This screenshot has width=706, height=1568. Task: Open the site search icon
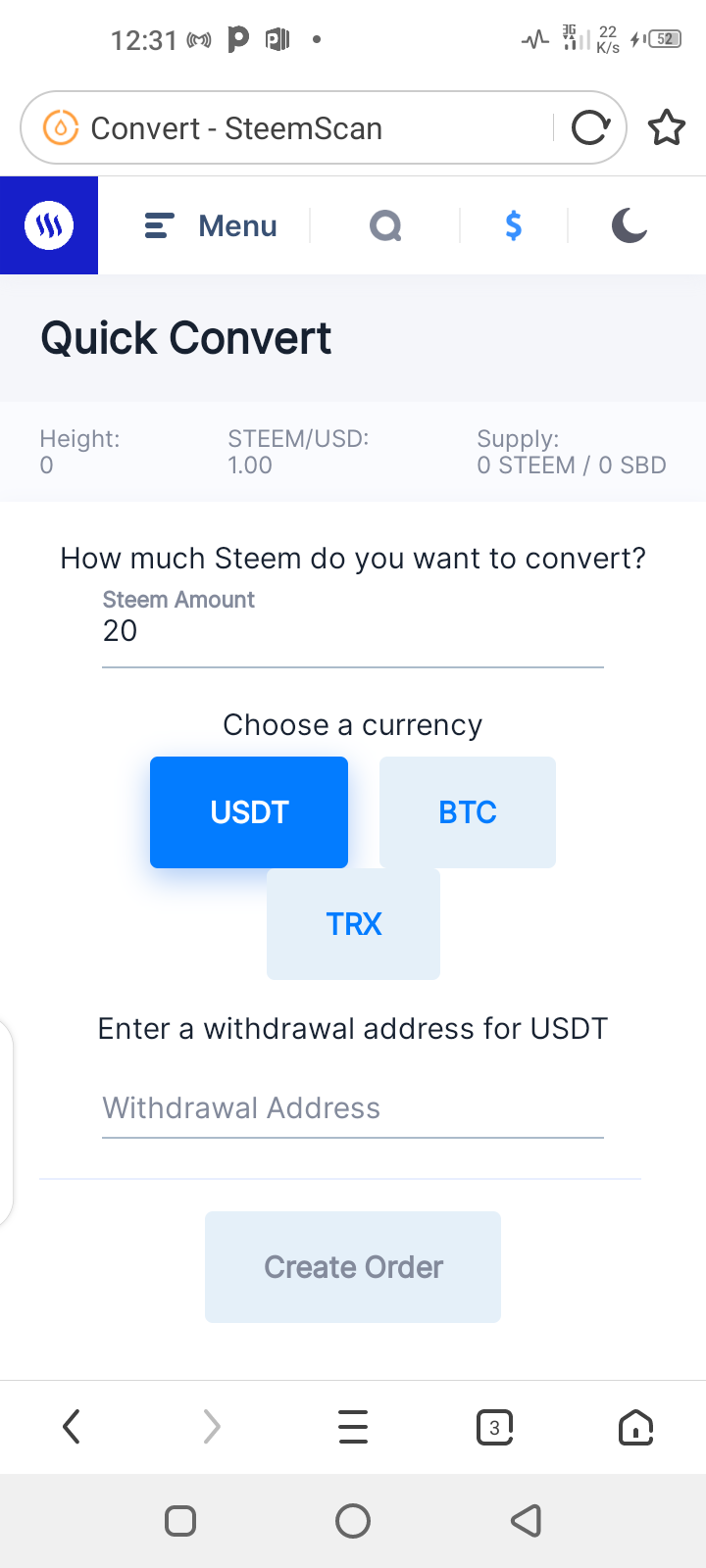tap(385, 226)
